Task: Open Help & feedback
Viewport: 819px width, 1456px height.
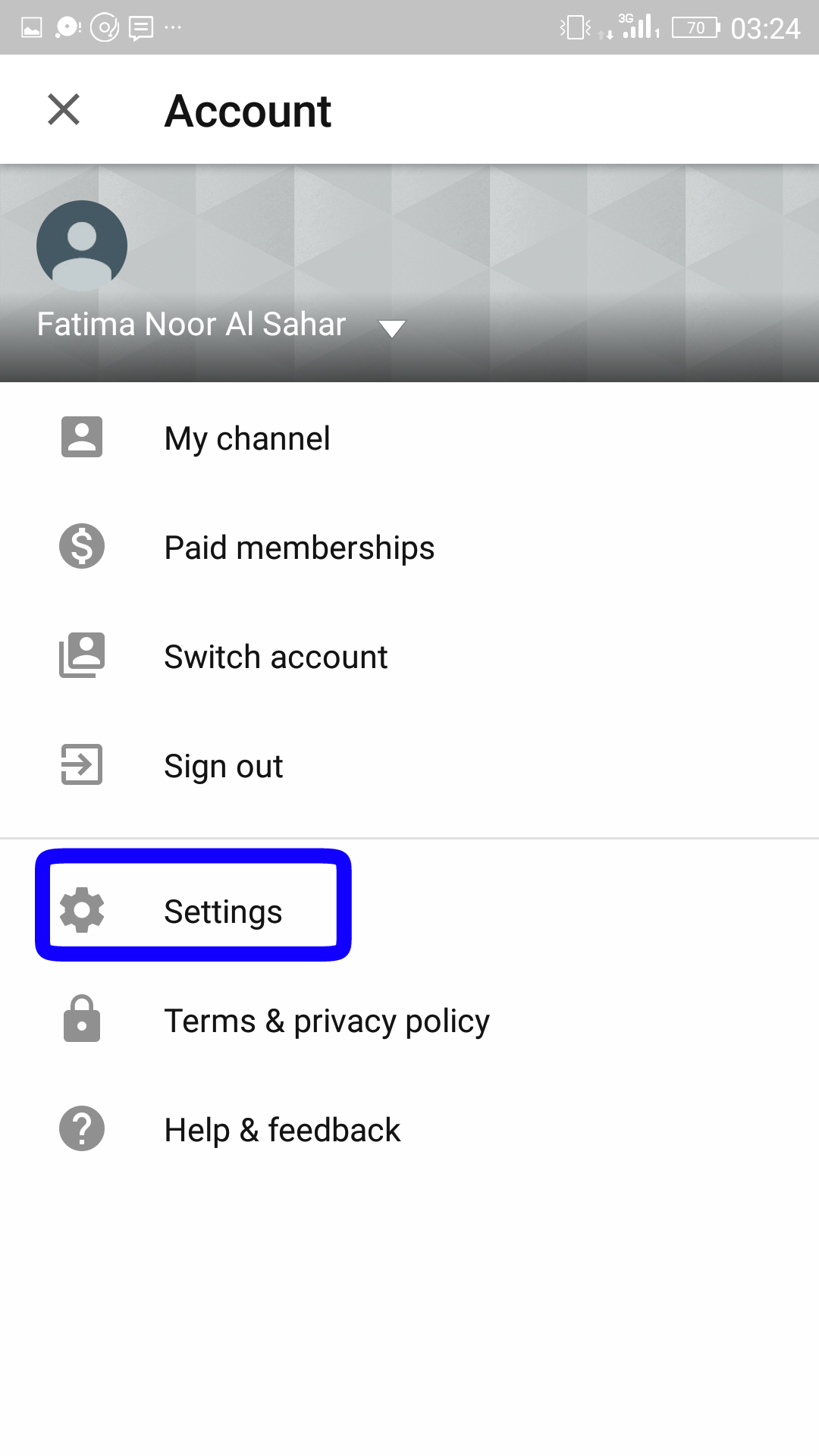Action: click(409, 1130)
